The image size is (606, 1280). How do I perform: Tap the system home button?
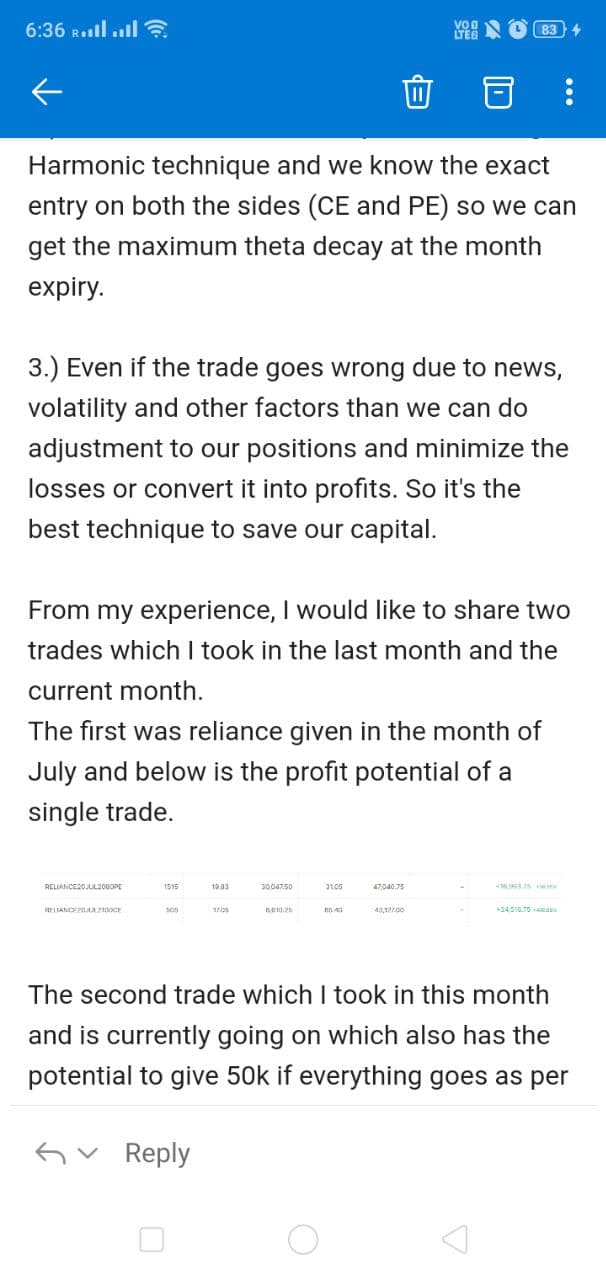tap(303, 1239)
